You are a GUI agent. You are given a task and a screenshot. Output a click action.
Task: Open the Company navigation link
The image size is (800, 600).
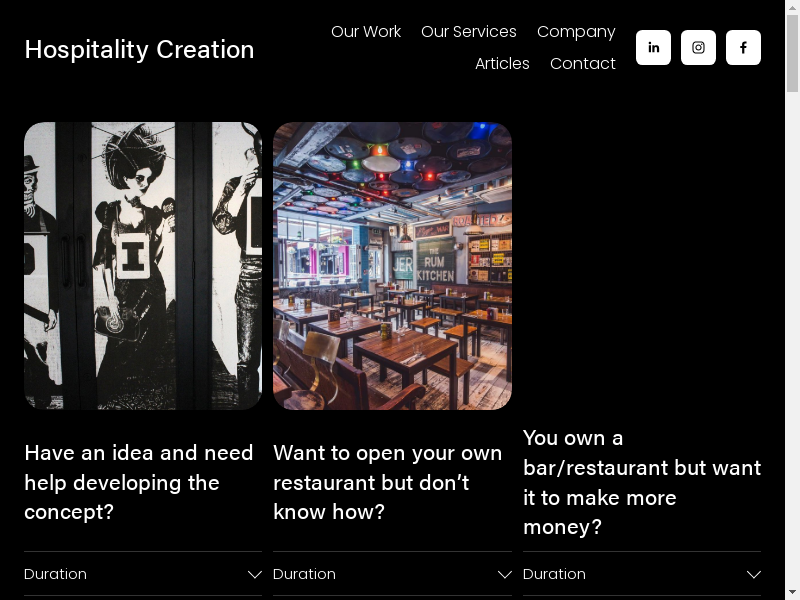576,31
